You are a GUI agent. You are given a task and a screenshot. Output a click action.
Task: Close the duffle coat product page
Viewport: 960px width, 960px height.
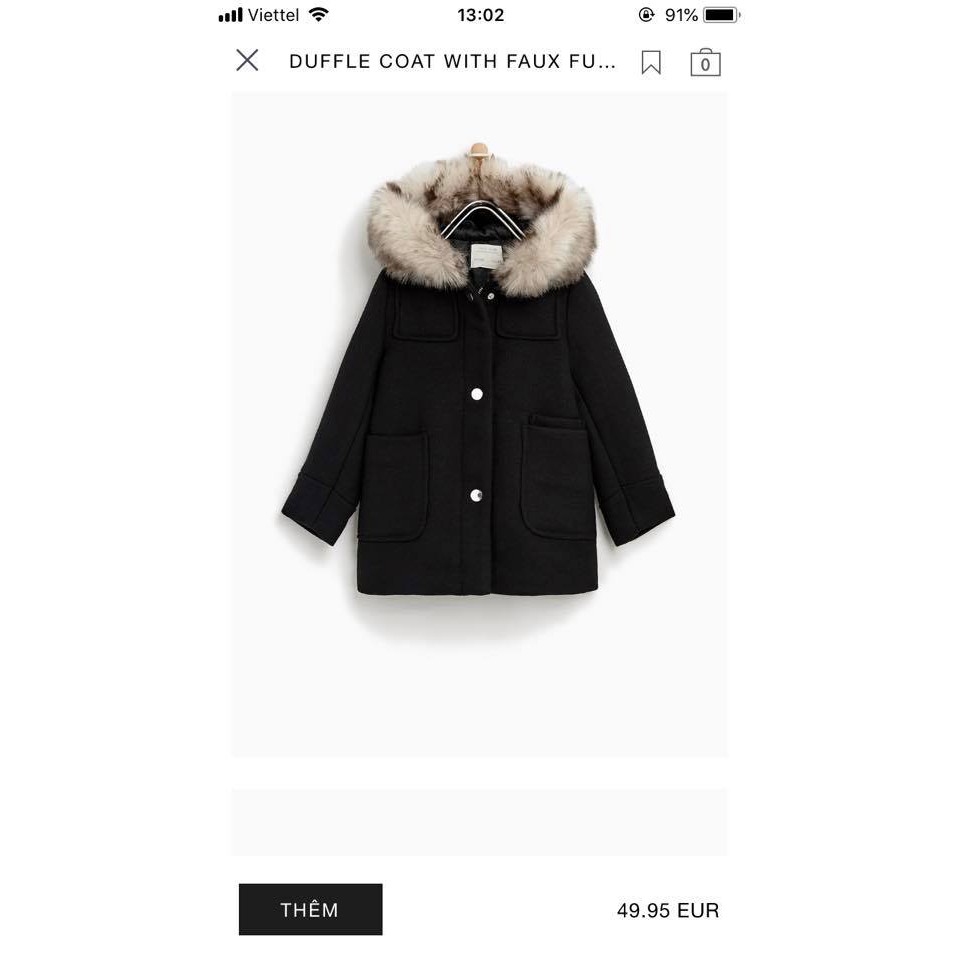(247, 60)
